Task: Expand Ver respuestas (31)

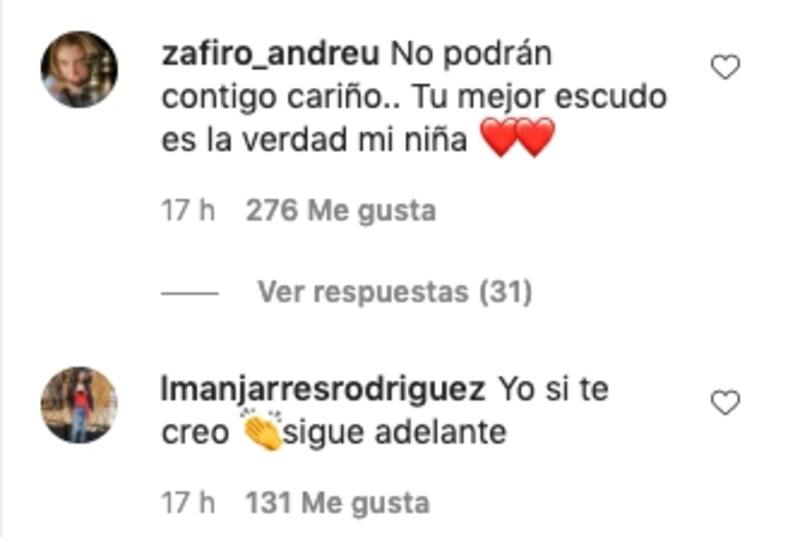Action: (x=394, y=292)
